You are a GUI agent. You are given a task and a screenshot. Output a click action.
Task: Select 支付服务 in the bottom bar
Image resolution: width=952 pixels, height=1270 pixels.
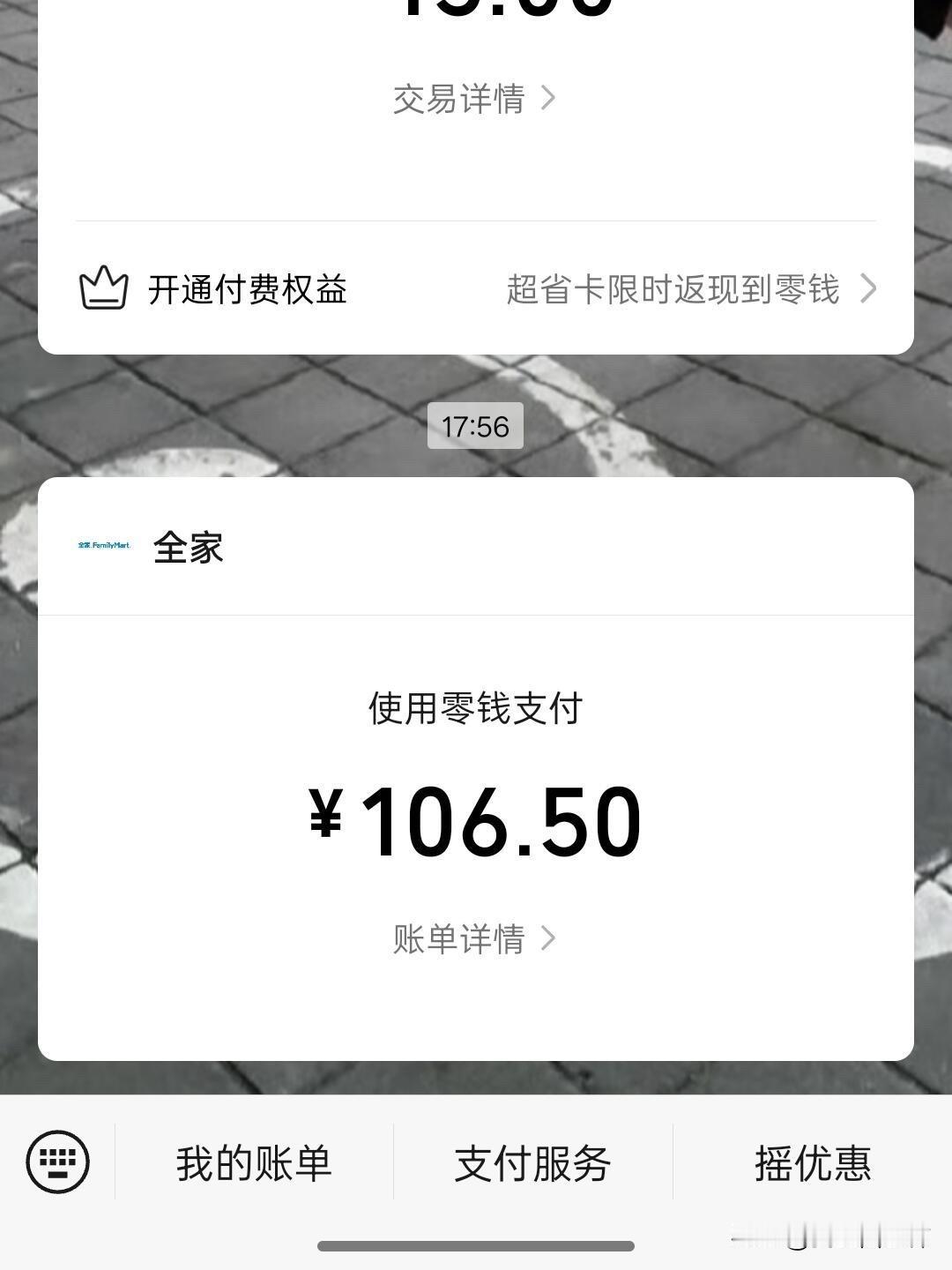(531, 1162)
